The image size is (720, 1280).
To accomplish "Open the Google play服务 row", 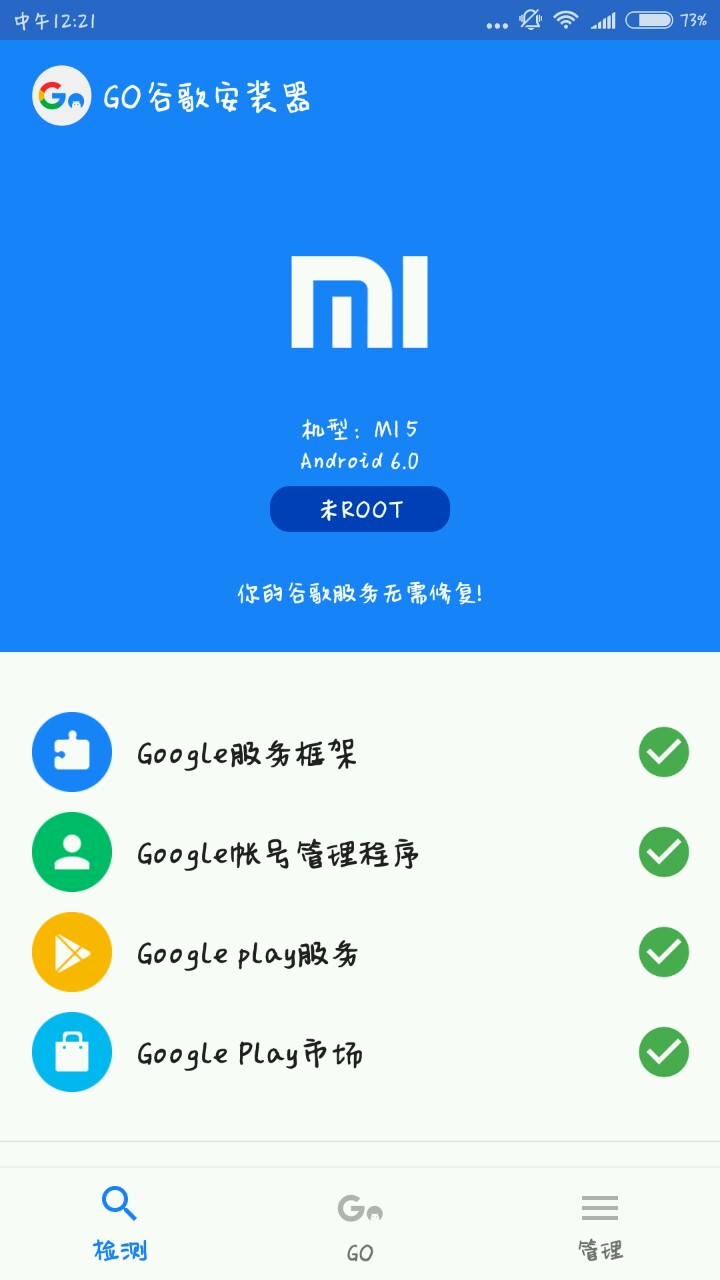I will pos(360,952).
